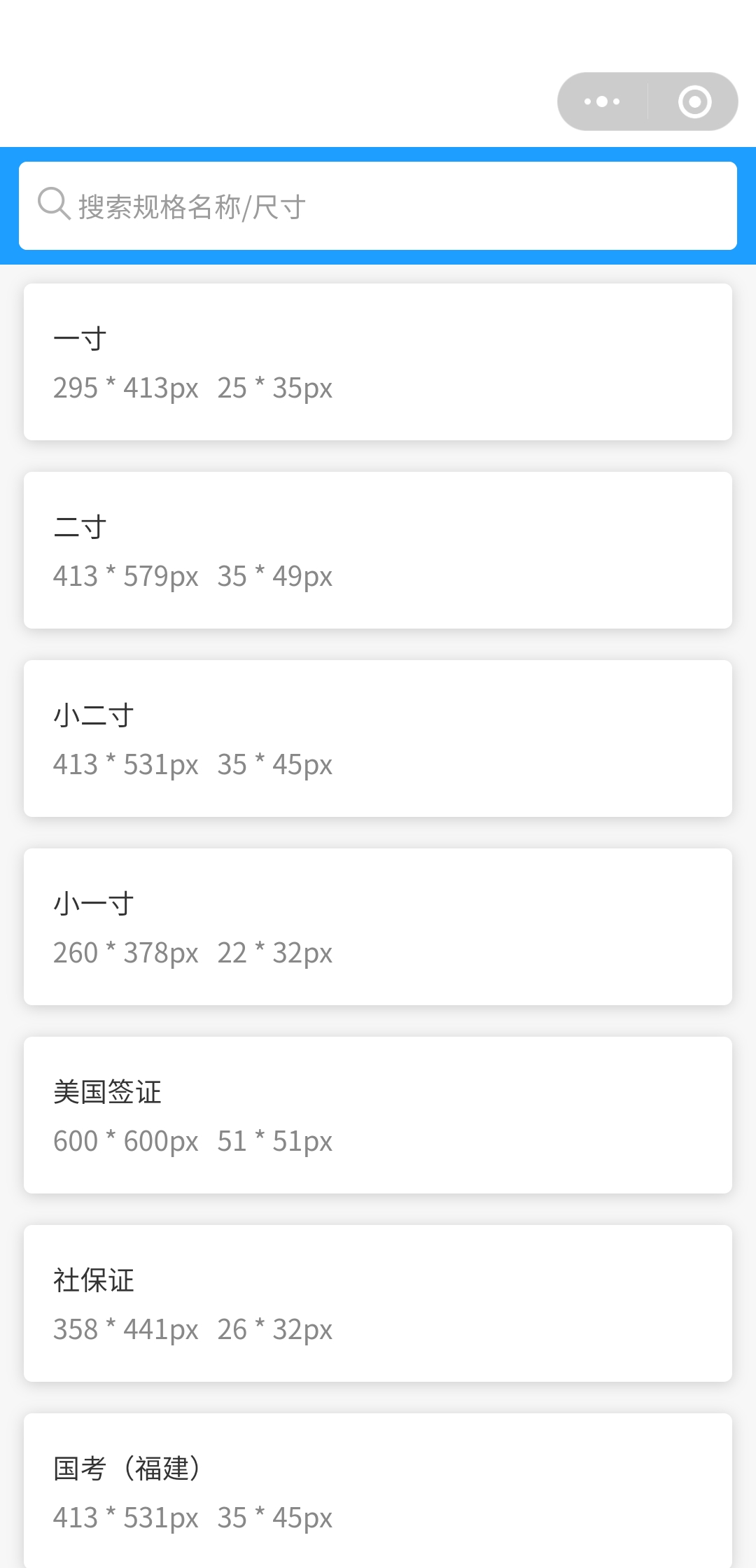Choose the 国考（福建） photo spec
The width and height of the screenshot is (756, 1568).
point(378,1491)
